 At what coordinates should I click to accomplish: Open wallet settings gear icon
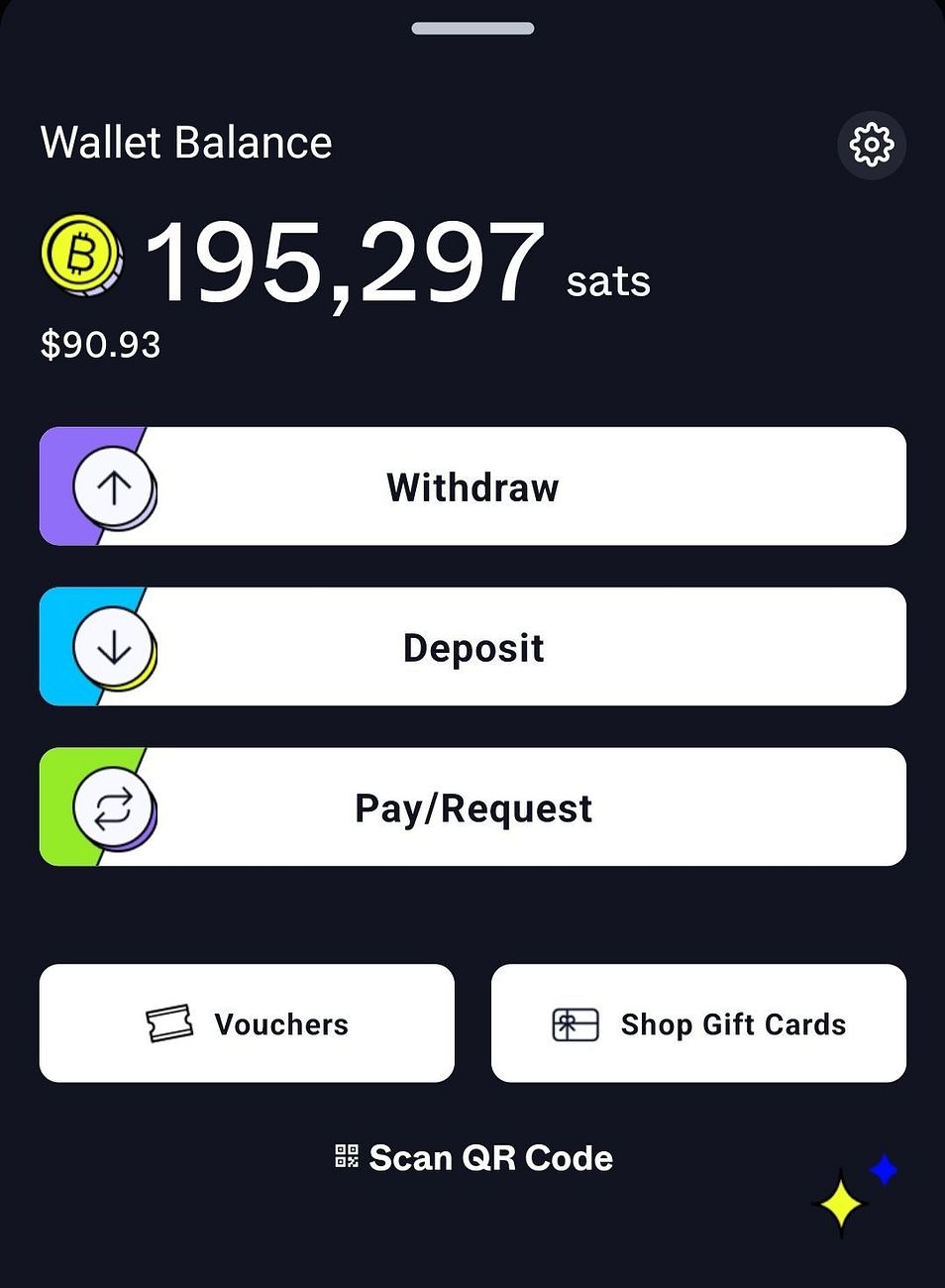(x=871, y=145)
